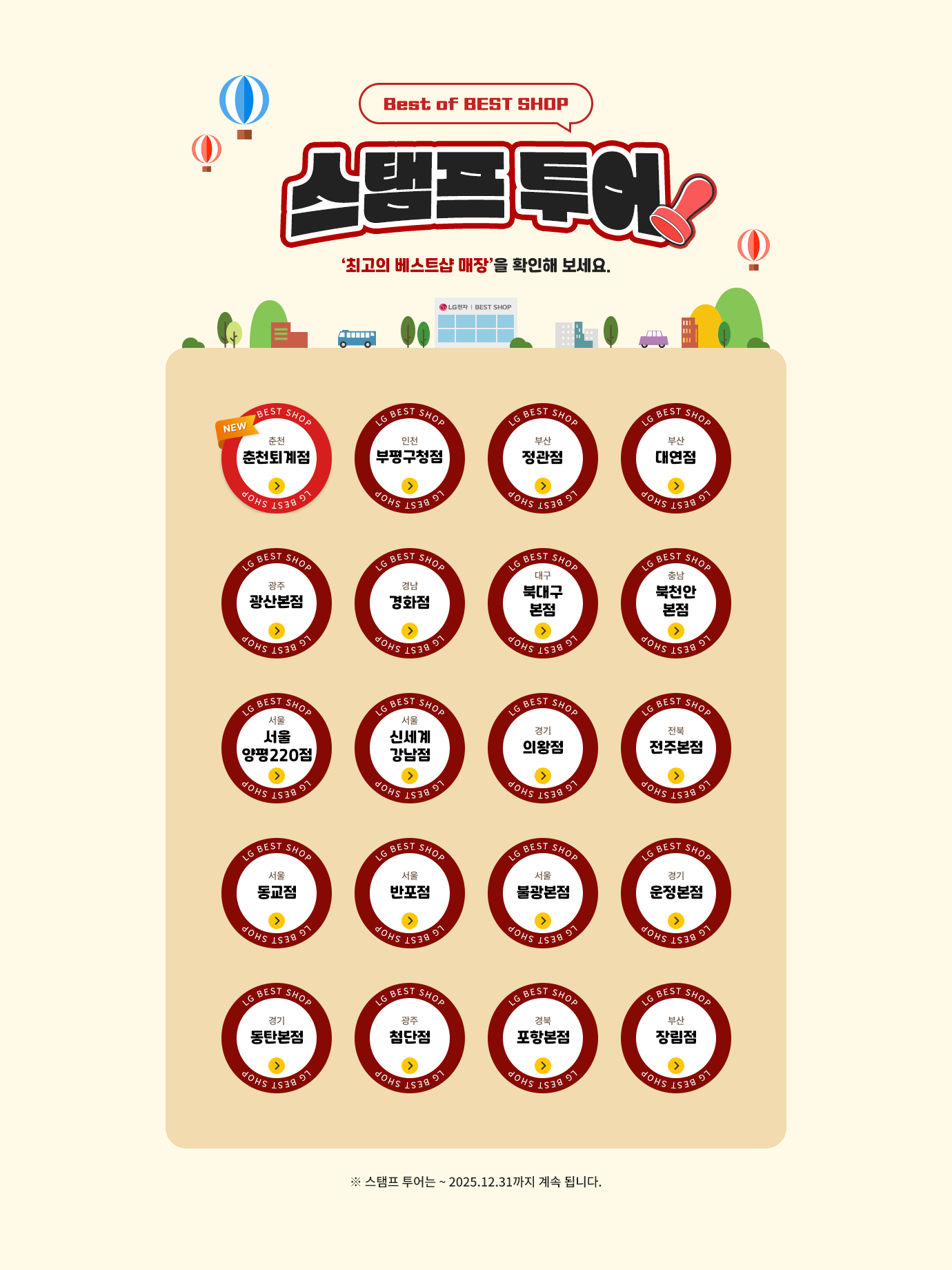Open the 대연점 store in 부산
The height and width of the screenshot is (1270, 952).
coord(676,458)
